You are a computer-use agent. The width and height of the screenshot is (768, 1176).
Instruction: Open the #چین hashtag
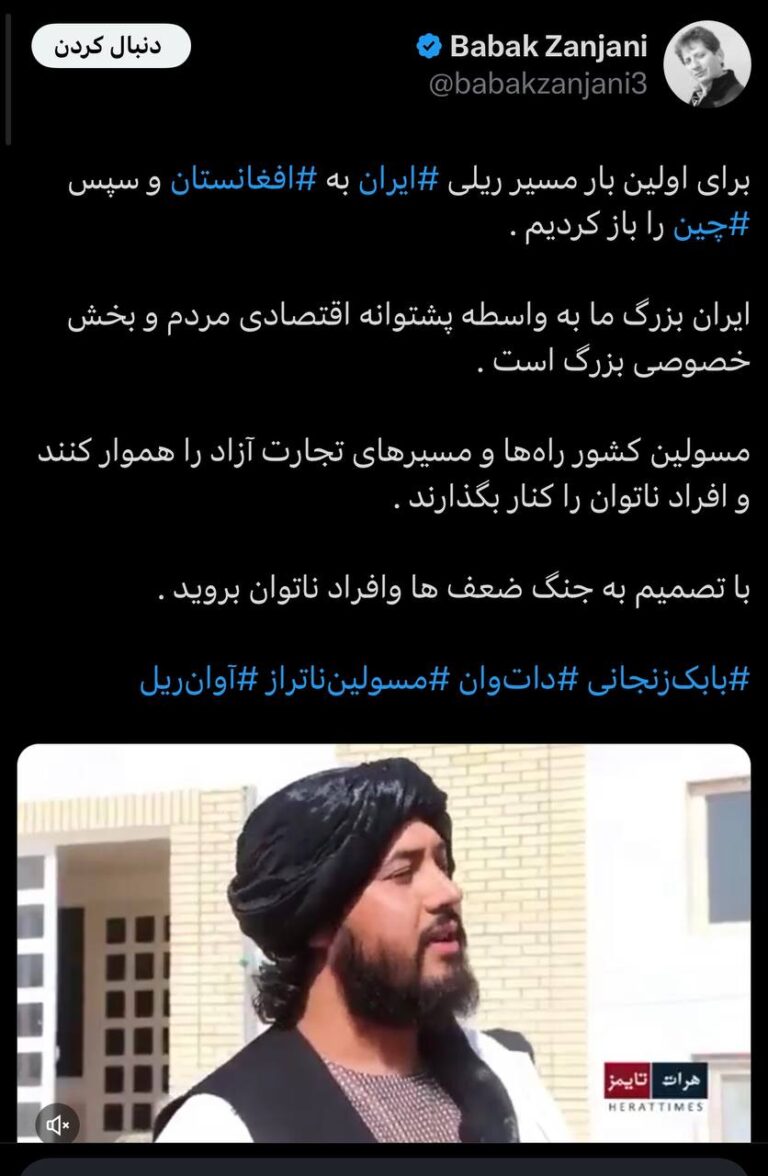(711, 225)
